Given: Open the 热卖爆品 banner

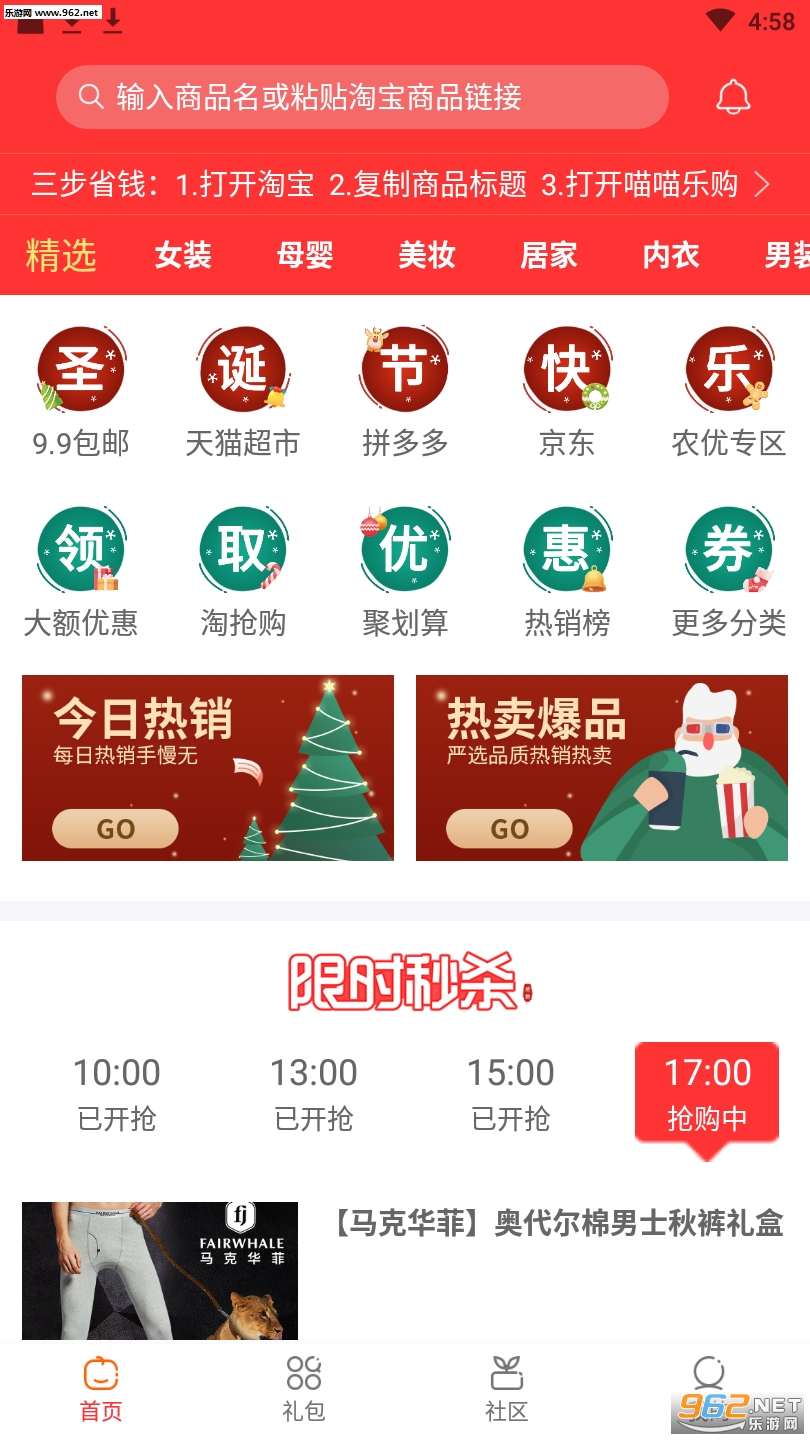Looking at the screenshot, I should point(602,768).
